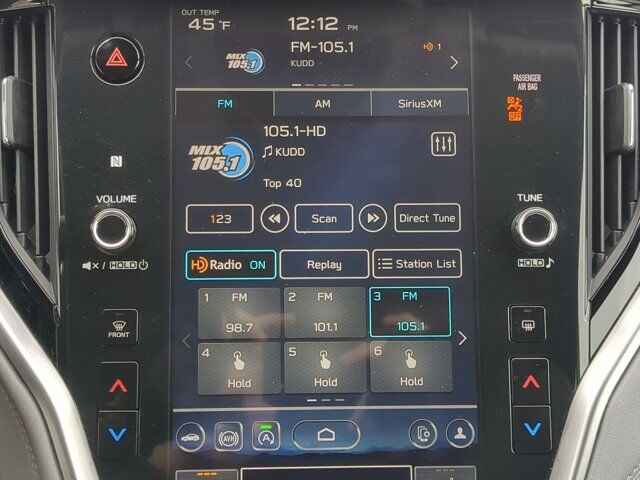Viewport: 640px width, 480px height.
Task: Open the audio equalizer settings icon
Action: coord(443,144)
